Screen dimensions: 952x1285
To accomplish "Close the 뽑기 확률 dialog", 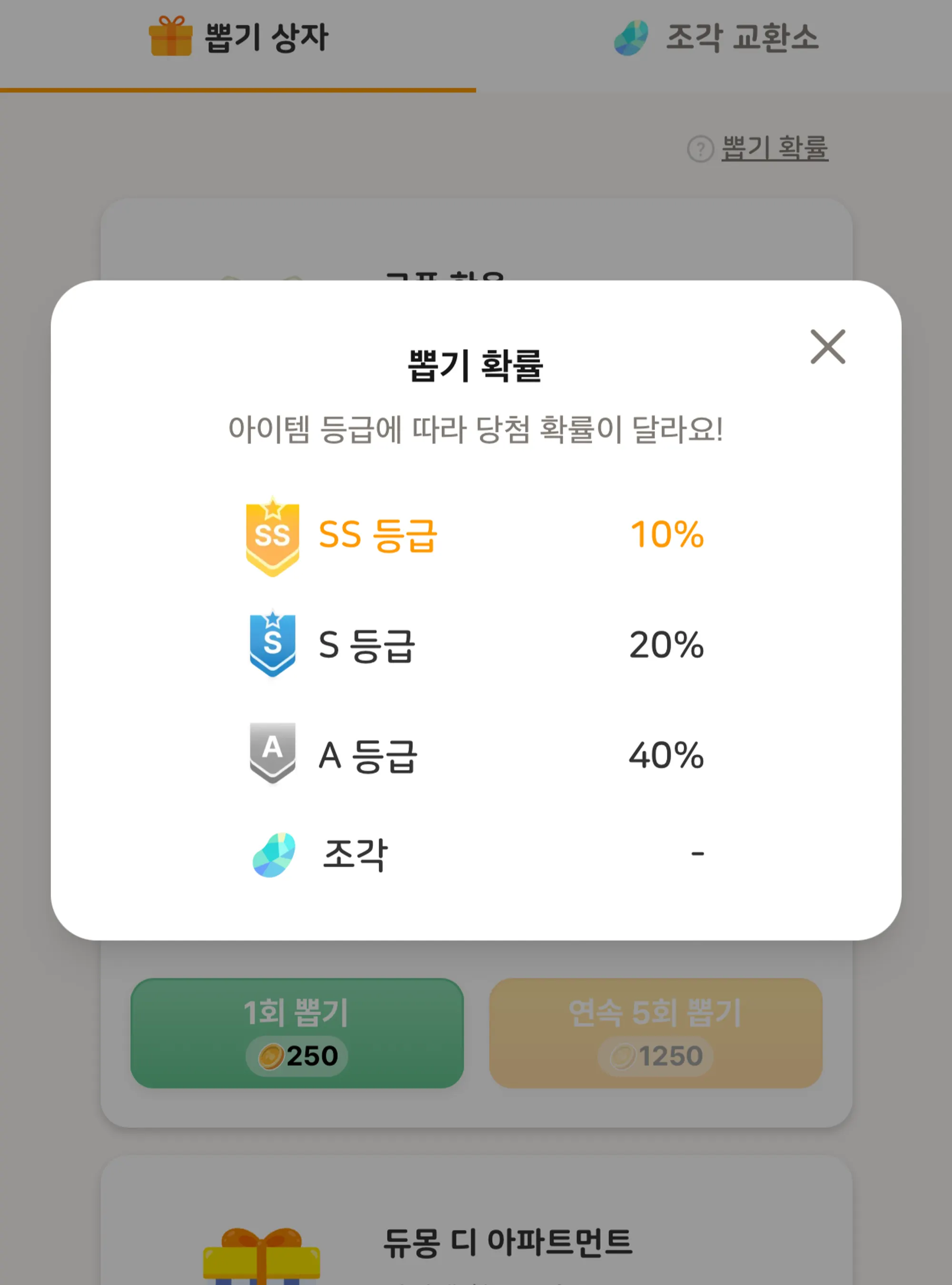I will coord(827,347).
